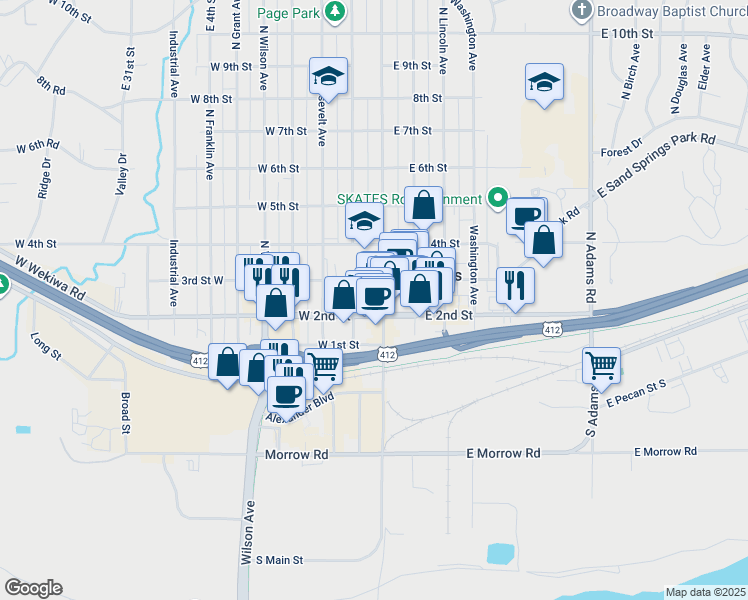The height and width of the screenshot is (600, 748).
Task: Select the shopping bag marker near N Adams Rd
Action: (543, 243)
